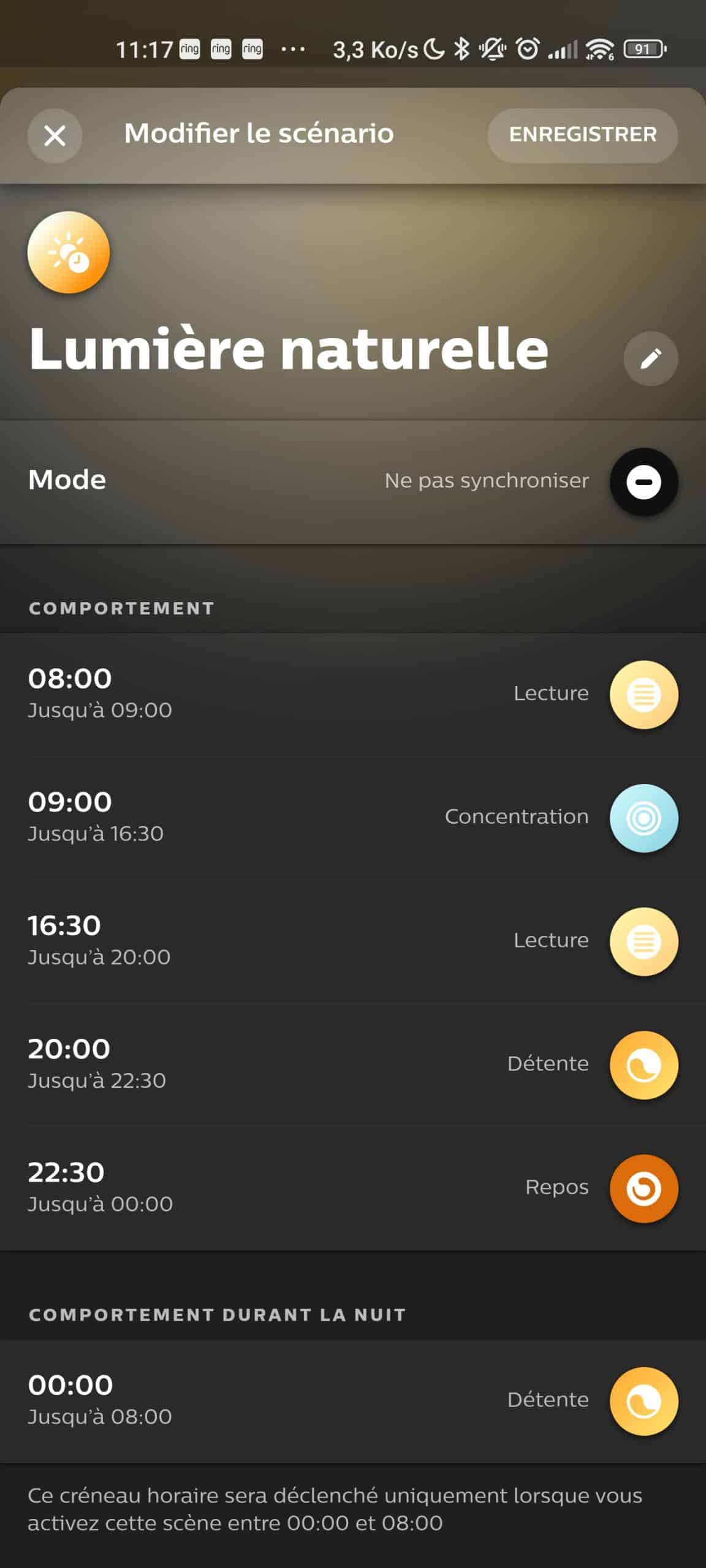Modify the 22:30 Repos slot
Screen dimensions: 706x1568
click(x=353, y=1188)
